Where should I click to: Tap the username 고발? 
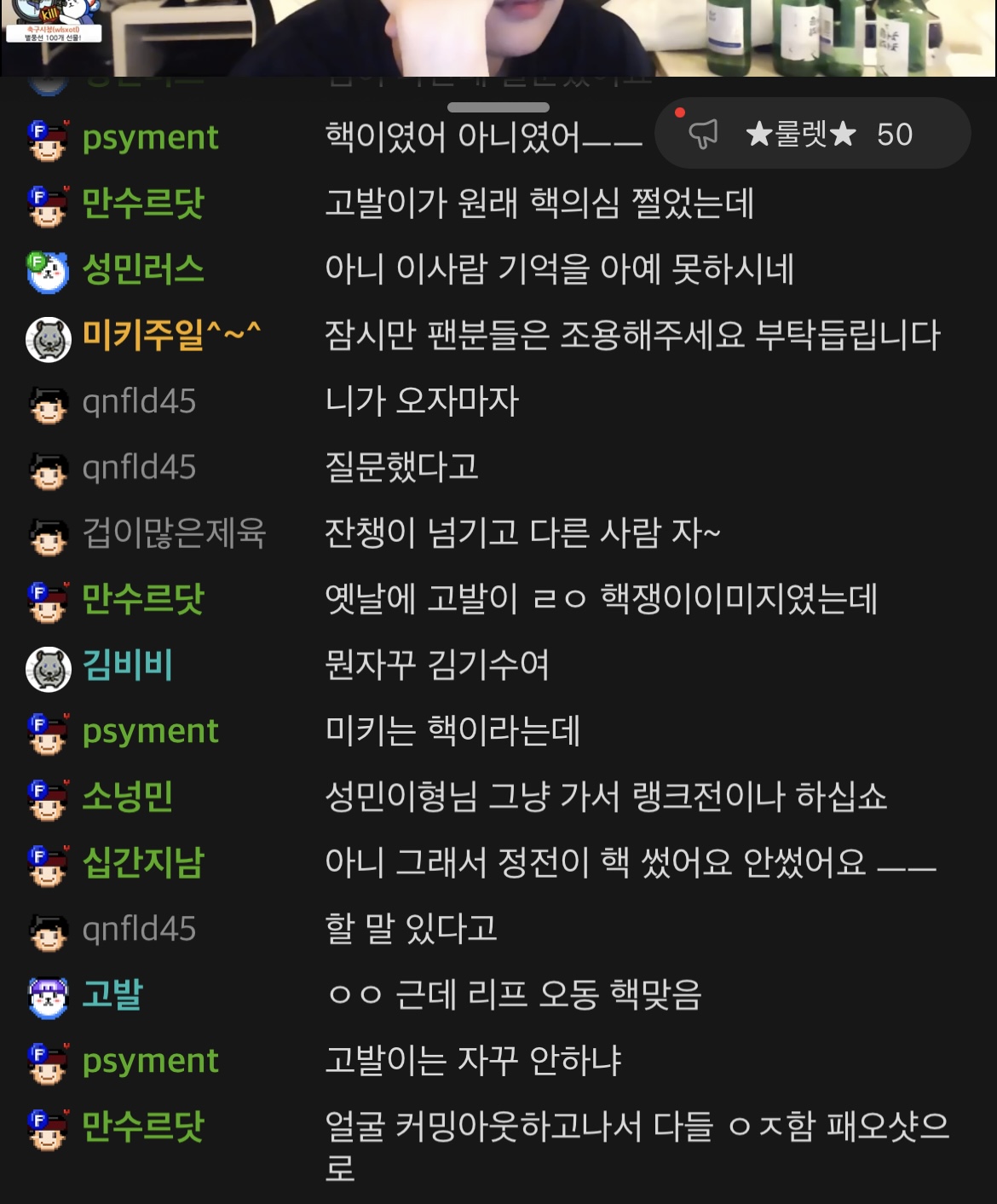click(x=112, y=995)
